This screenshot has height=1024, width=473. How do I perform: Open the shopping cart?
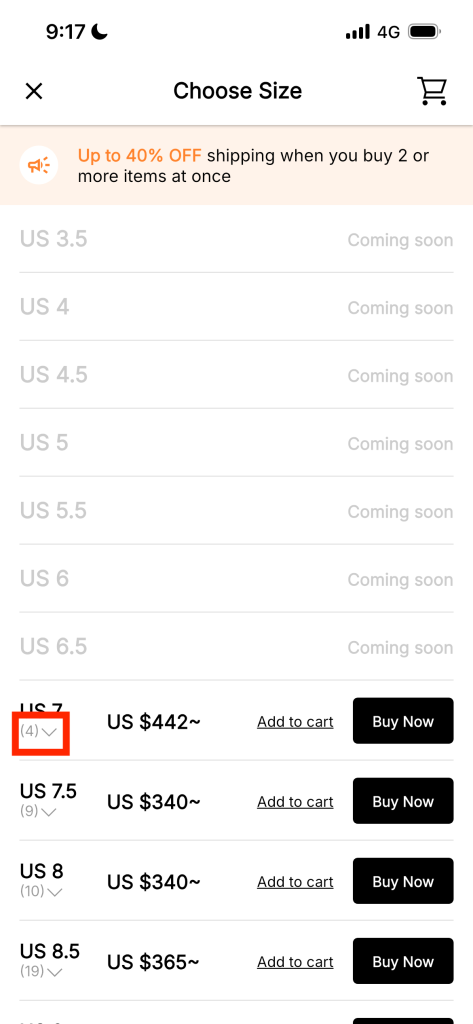click(x=432, y=91)
